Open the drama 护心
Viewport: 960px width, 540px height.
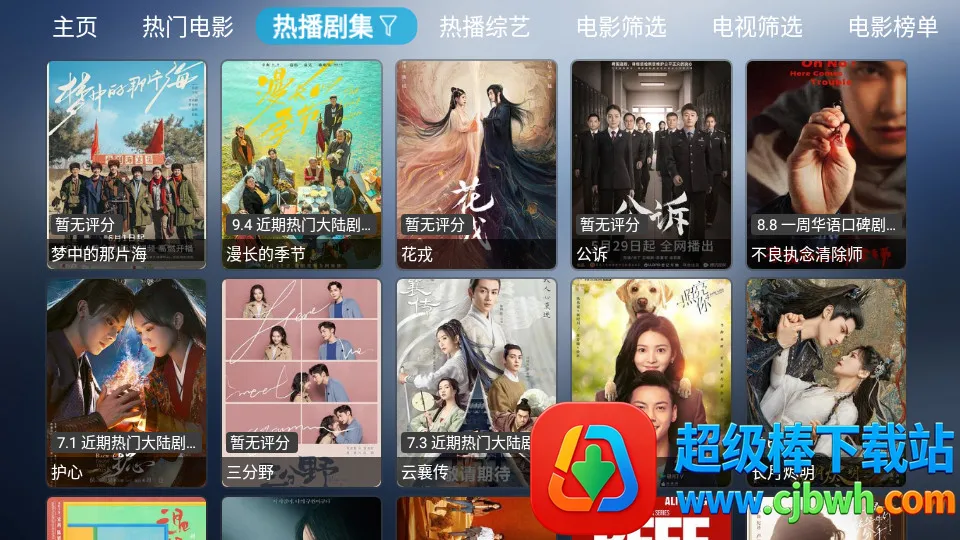coord(127,382)
